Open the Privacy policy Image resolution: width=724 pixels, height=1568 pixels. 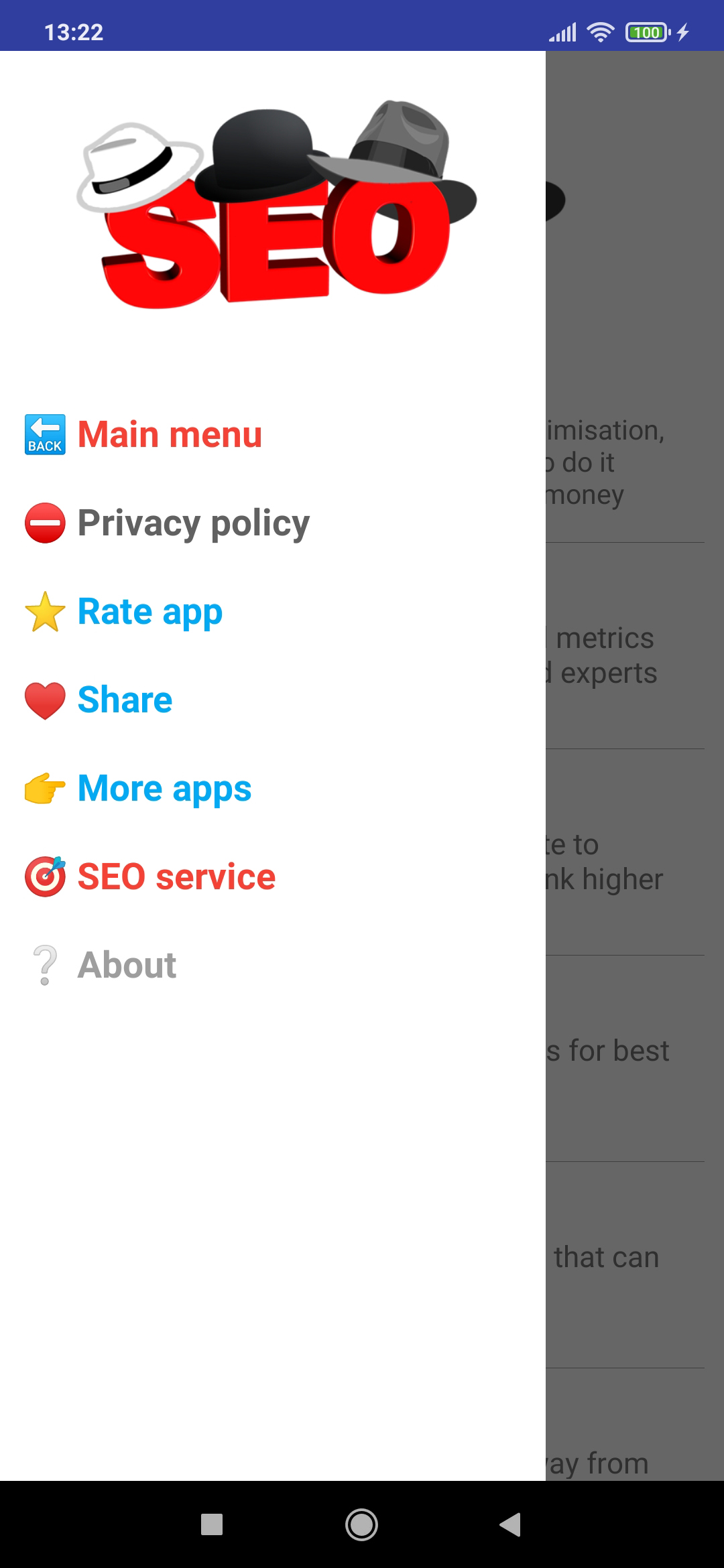coord(193,523)
